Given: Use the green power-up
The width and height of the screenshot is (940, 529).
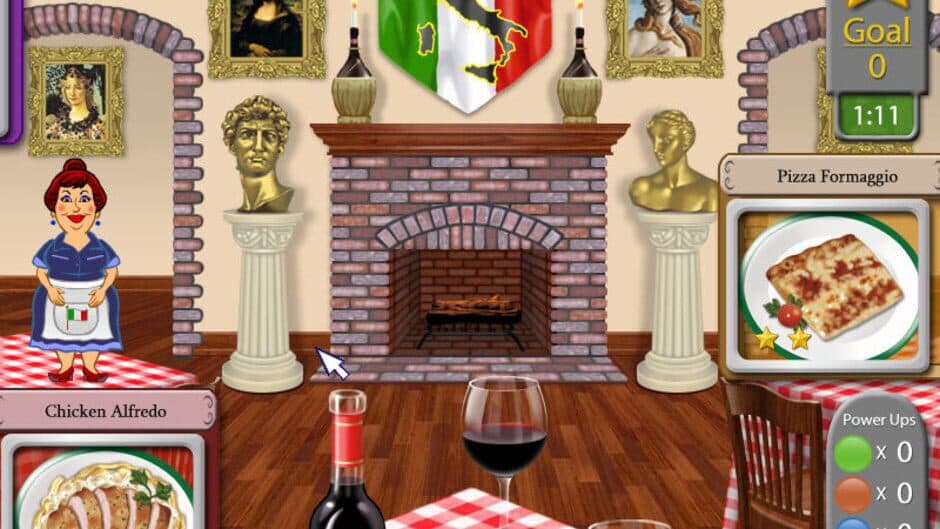Looking at the screenshot, I should click(x=853, y=453).
